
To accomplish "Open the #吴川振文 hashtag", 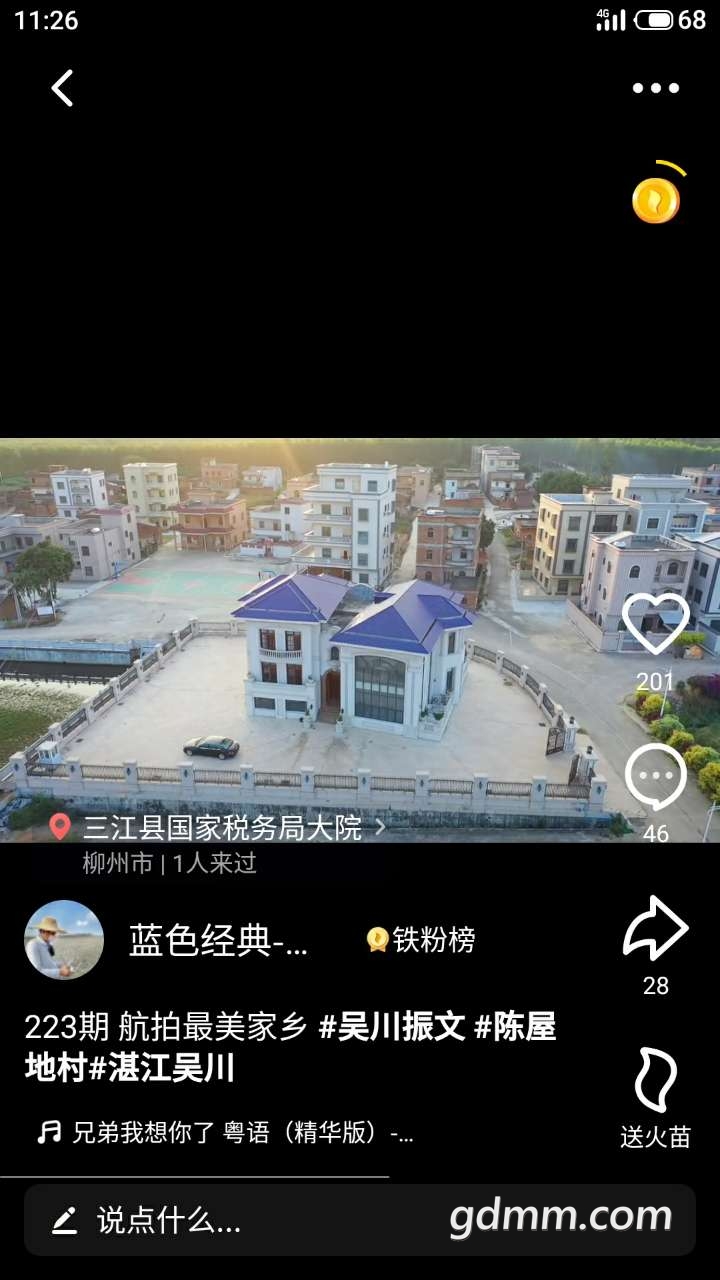I will pyautogui.click(x=392, y=1027).
